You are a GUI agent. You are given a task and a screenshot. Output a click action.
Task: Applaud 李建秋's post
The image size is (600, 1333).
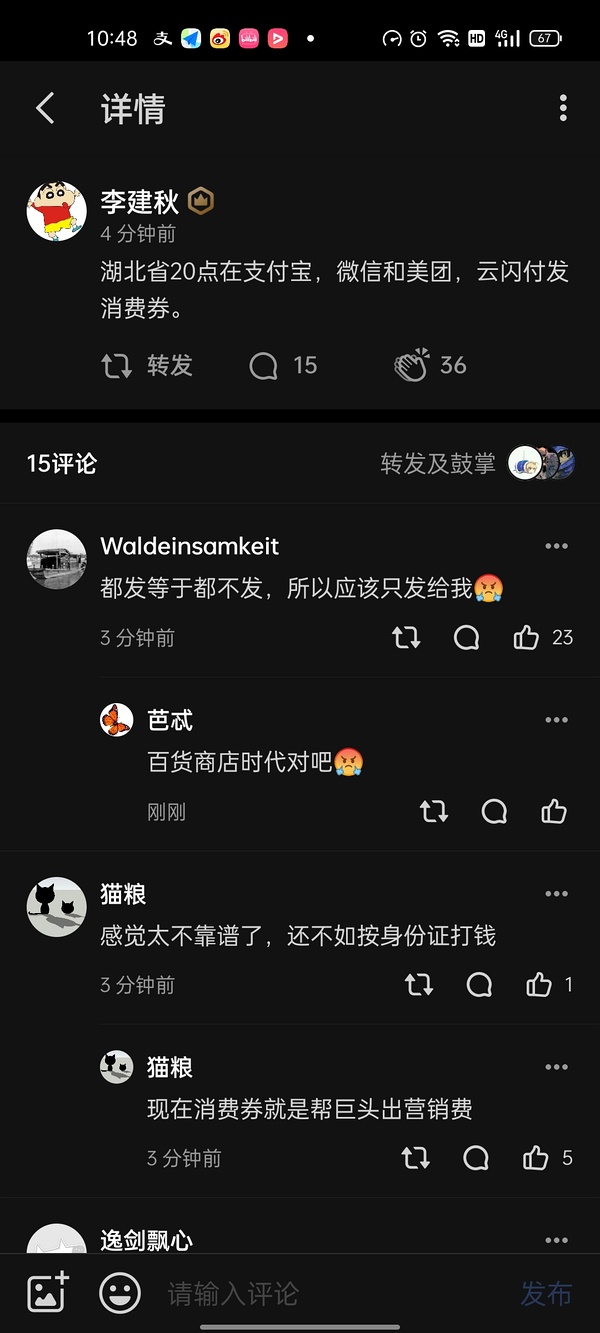430,366
